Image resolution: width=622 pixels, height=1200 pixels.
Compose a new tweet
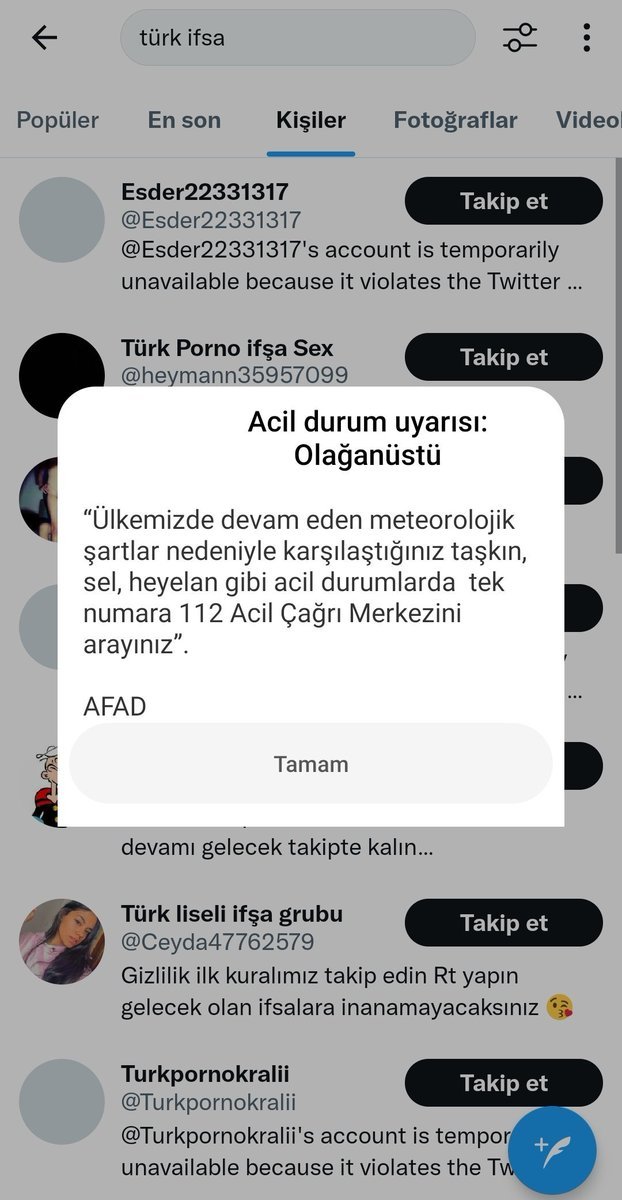click(552, 1149)
